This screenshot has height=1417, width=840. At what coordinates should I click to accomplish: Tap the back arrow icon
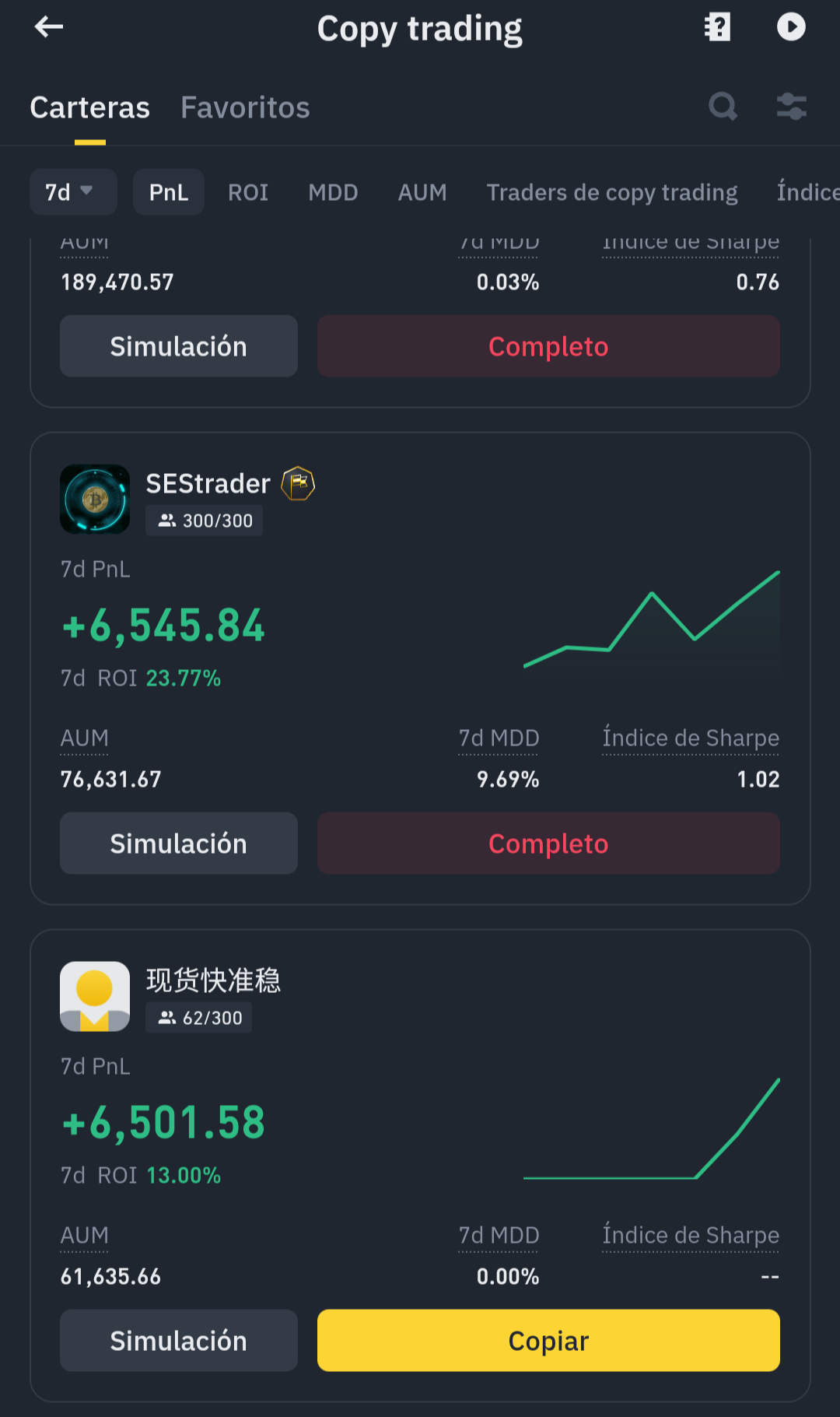coord(49,26)
